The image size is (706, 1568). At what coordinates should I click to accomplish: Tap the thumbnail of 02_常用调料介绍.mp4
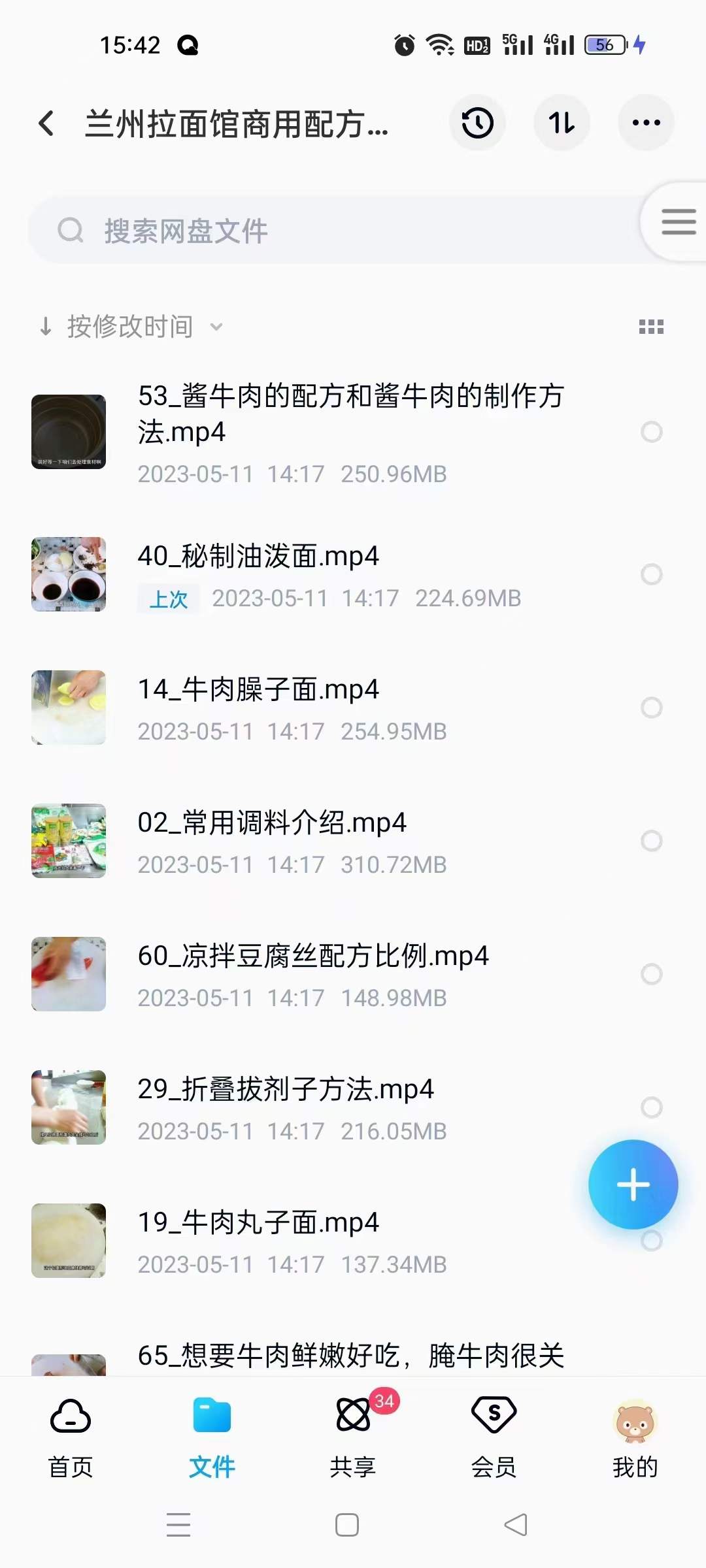pos(68,841)
